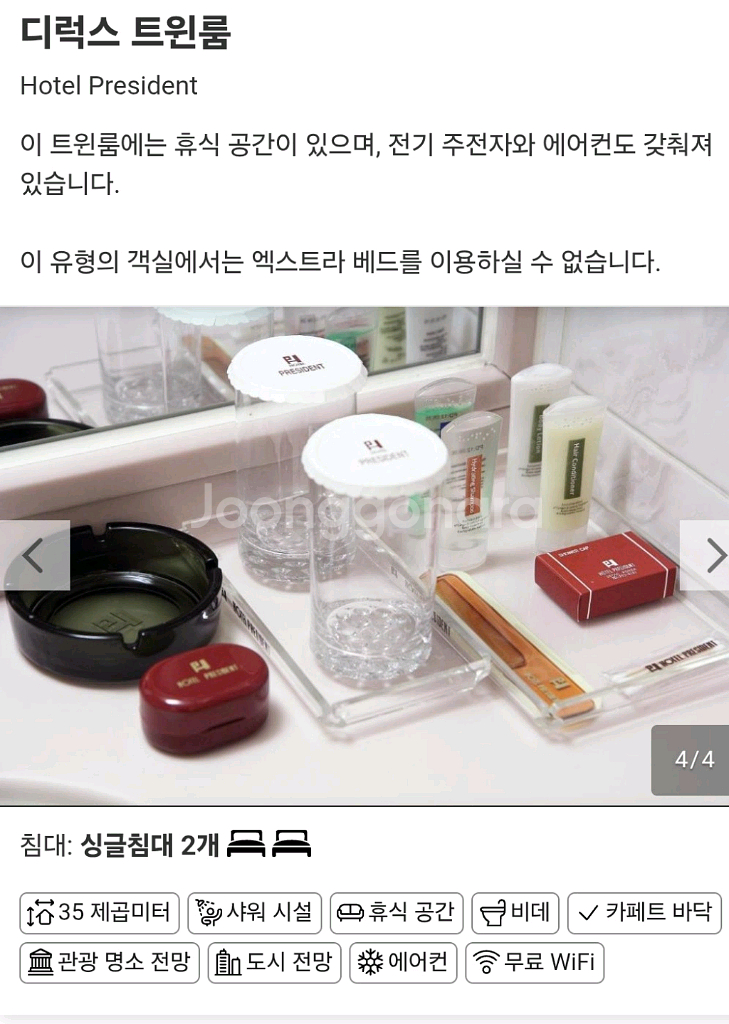This screenshot has width=729, height=1024.
Task: Show the previous room photo
Action: (34, 555)
